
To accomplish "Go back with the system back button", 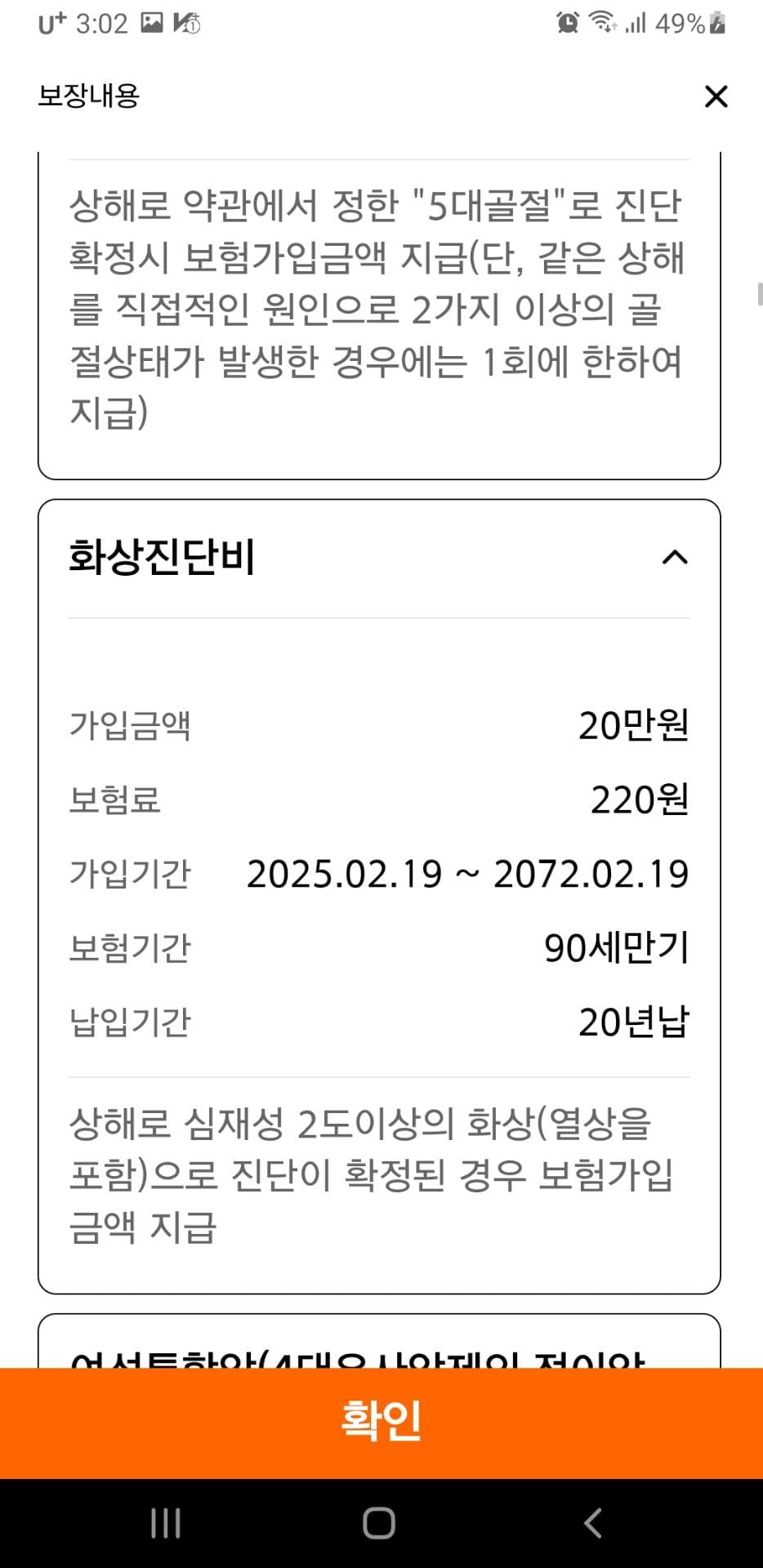I will tap(594, 1523).
